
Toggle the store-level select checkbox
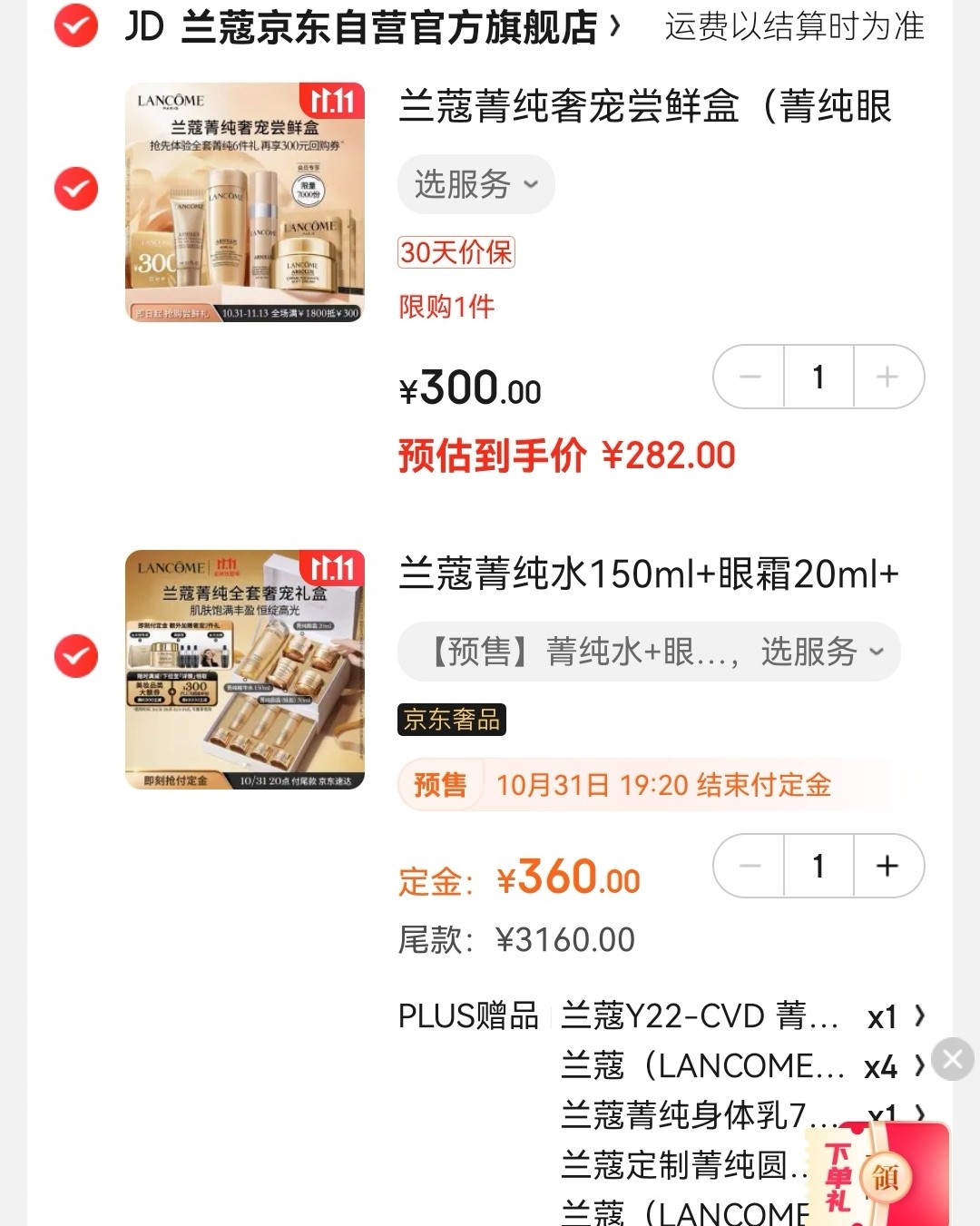click(x=75, y=25)
